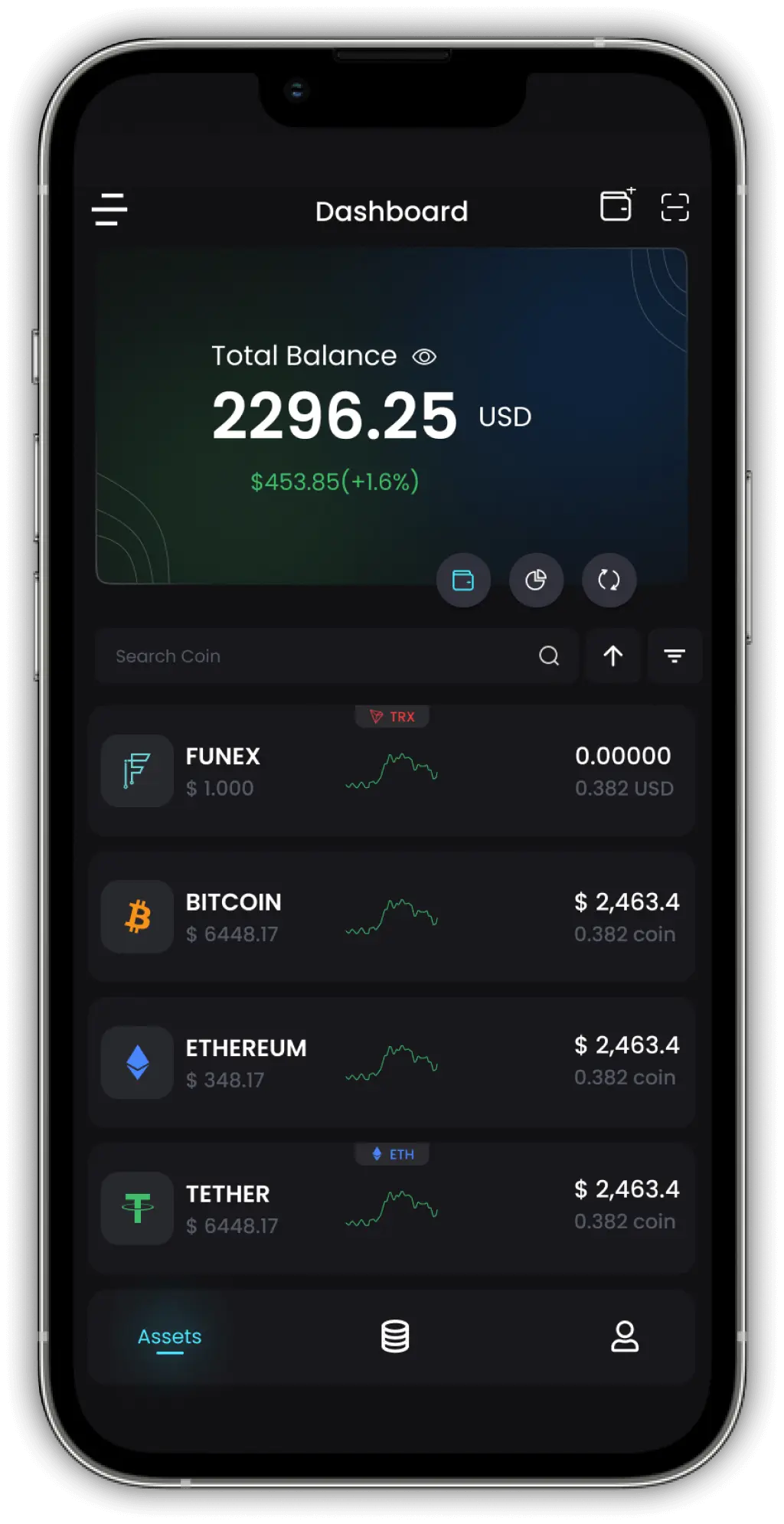Screen dimensions: 784x1524
Task: Click the search magnifier icon
Action: pyautogui.click(x=548, y=656)
